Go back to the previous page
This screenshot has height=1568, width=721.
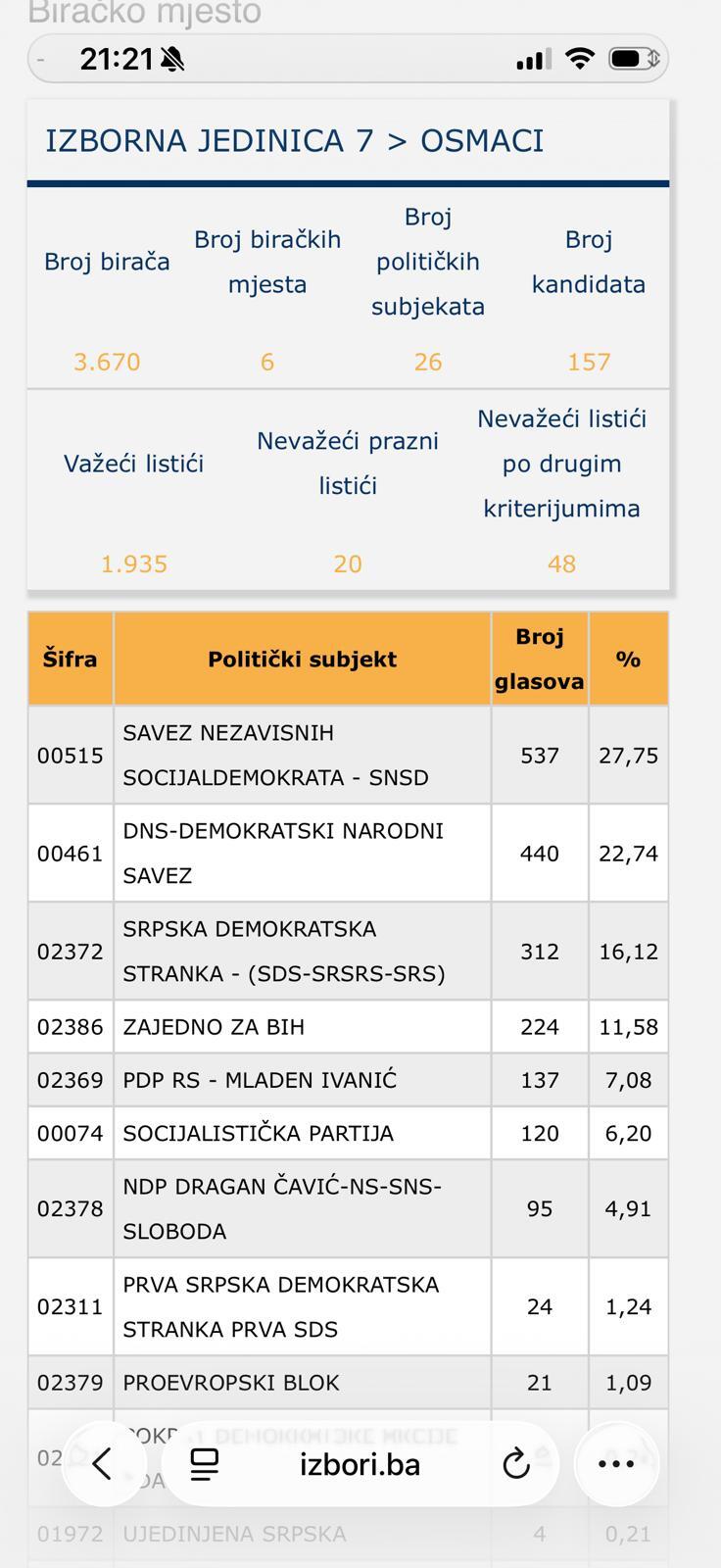click(x=102, y=1464)
